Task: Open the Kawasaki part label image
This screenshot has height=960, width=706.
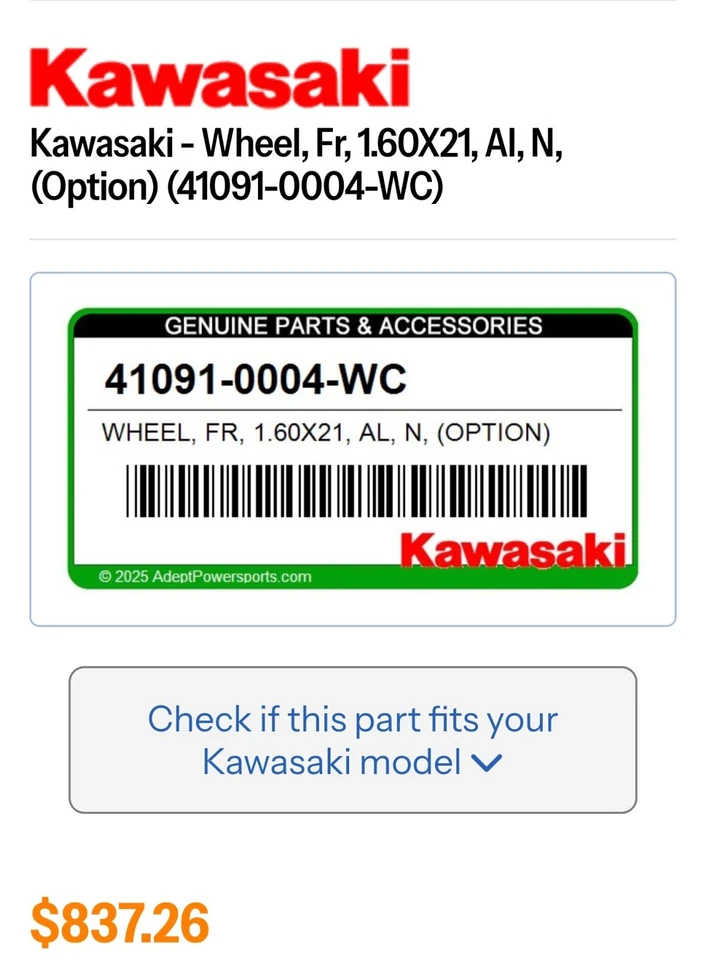Action: [352, 448]
